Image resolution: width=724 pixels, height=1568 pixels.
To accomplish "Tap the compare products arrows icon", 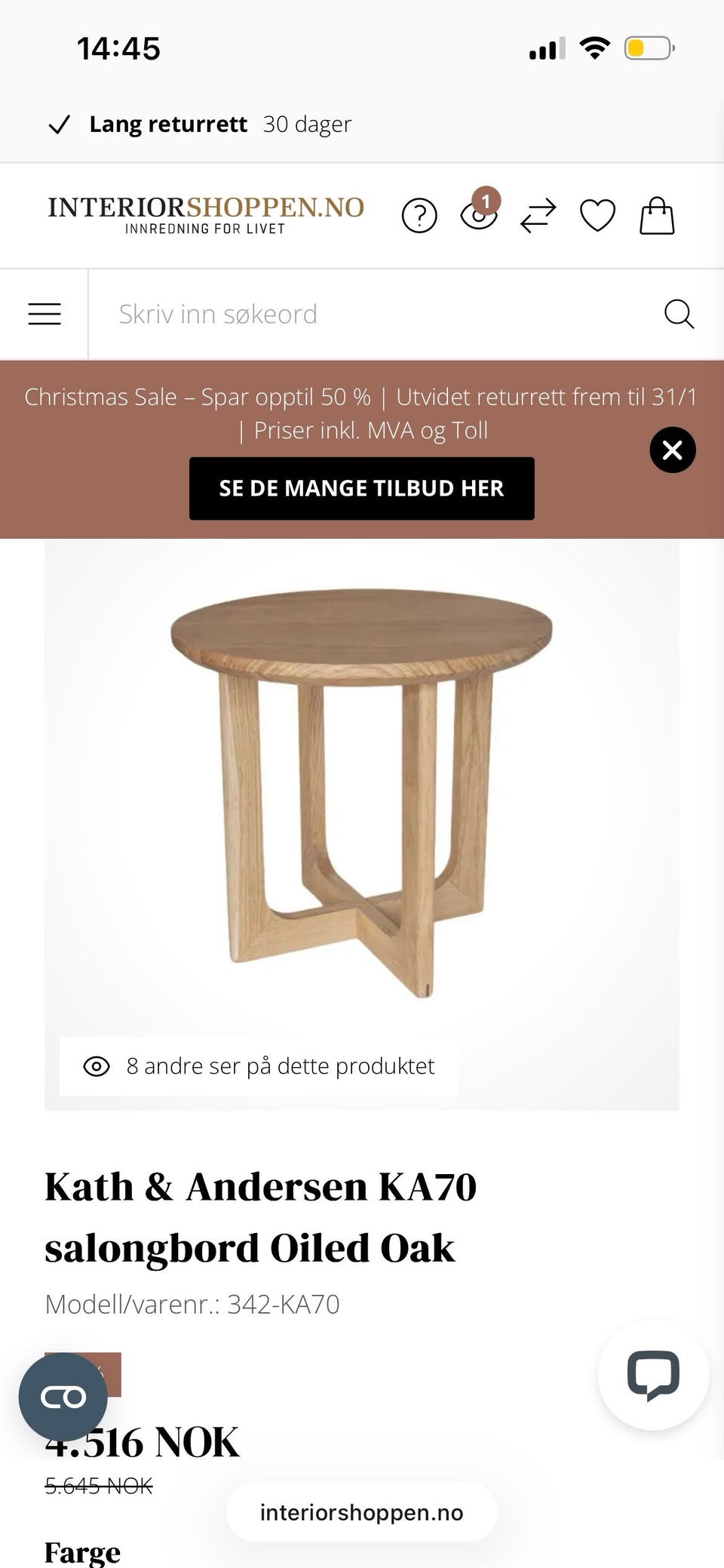I will point(538,216).
